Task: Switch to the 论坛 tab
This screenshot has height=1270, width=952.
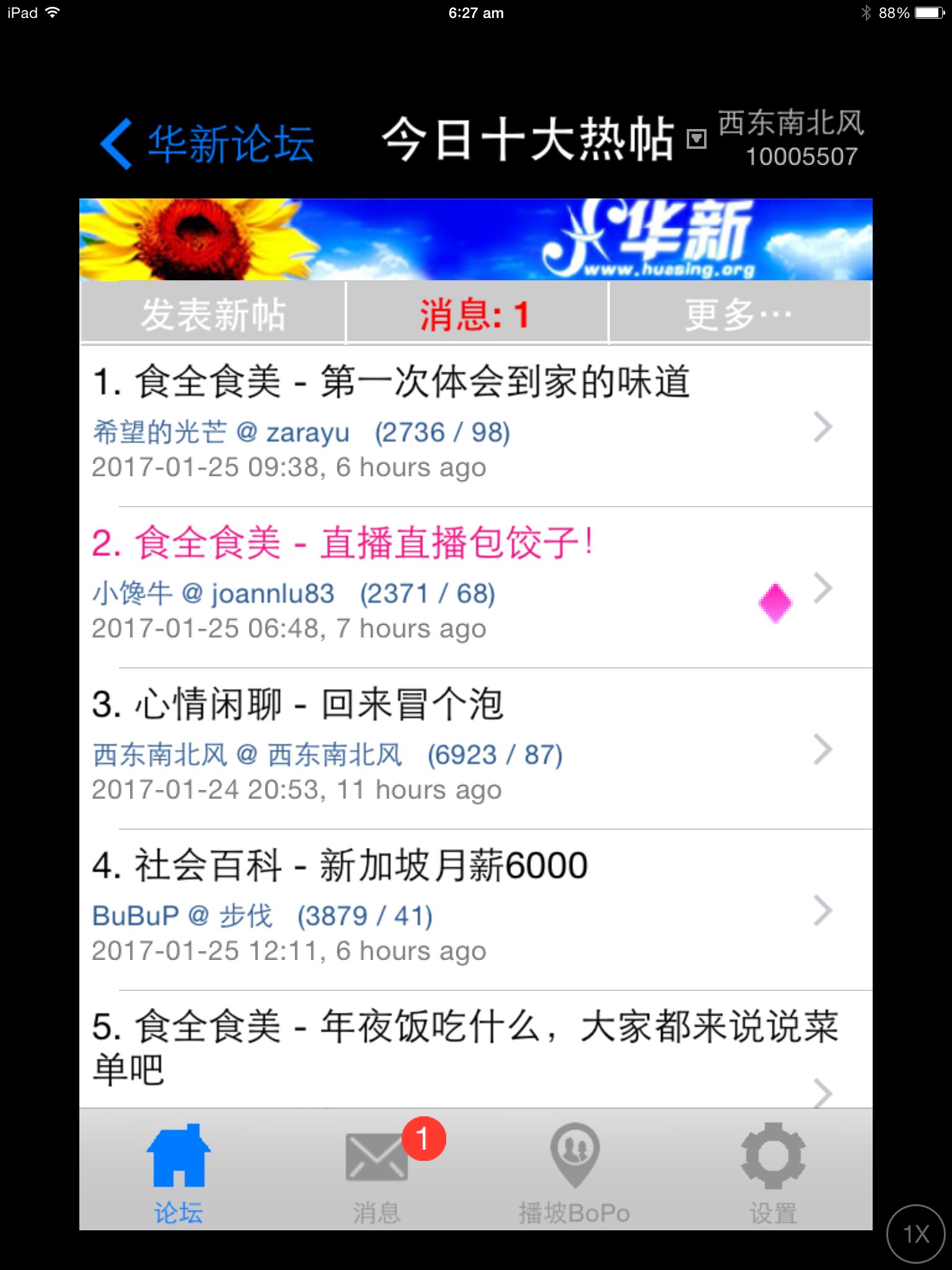Action: [178, 1172]
